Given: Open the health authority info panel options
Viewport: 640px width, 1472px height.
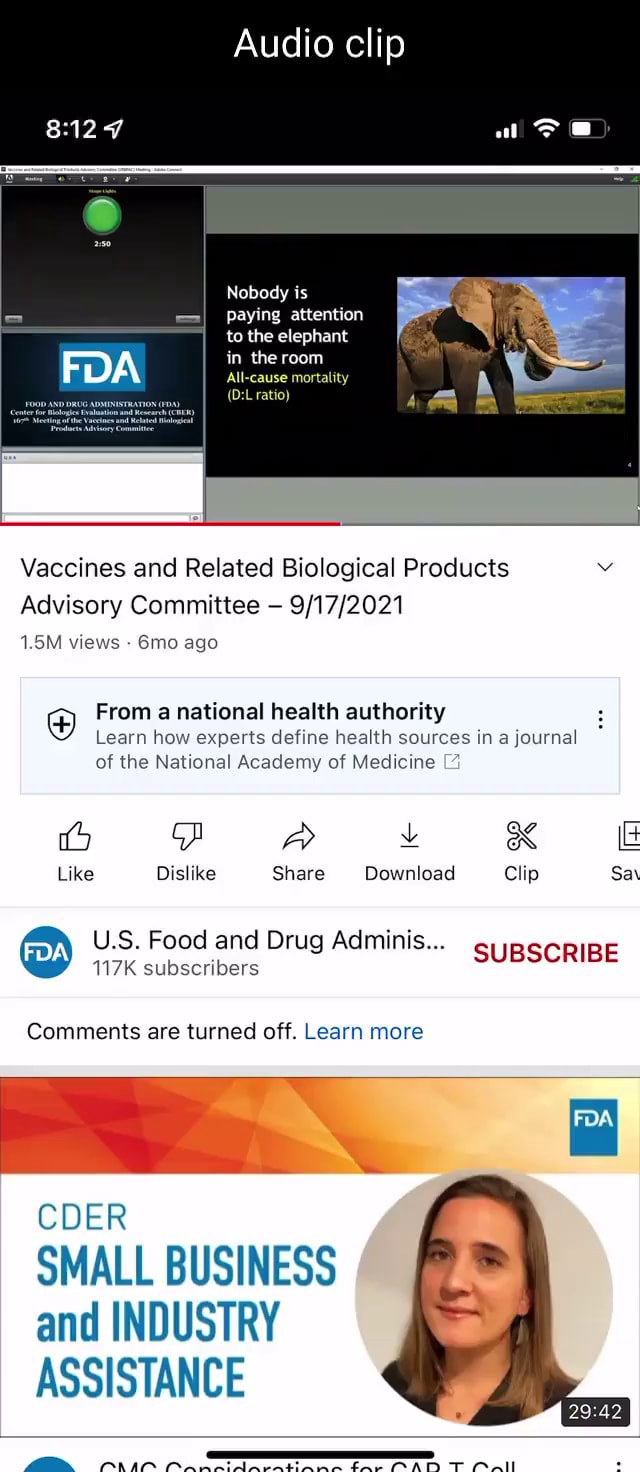Looking at the screenshot, I should pyautogui.click(x=600, y=720).
